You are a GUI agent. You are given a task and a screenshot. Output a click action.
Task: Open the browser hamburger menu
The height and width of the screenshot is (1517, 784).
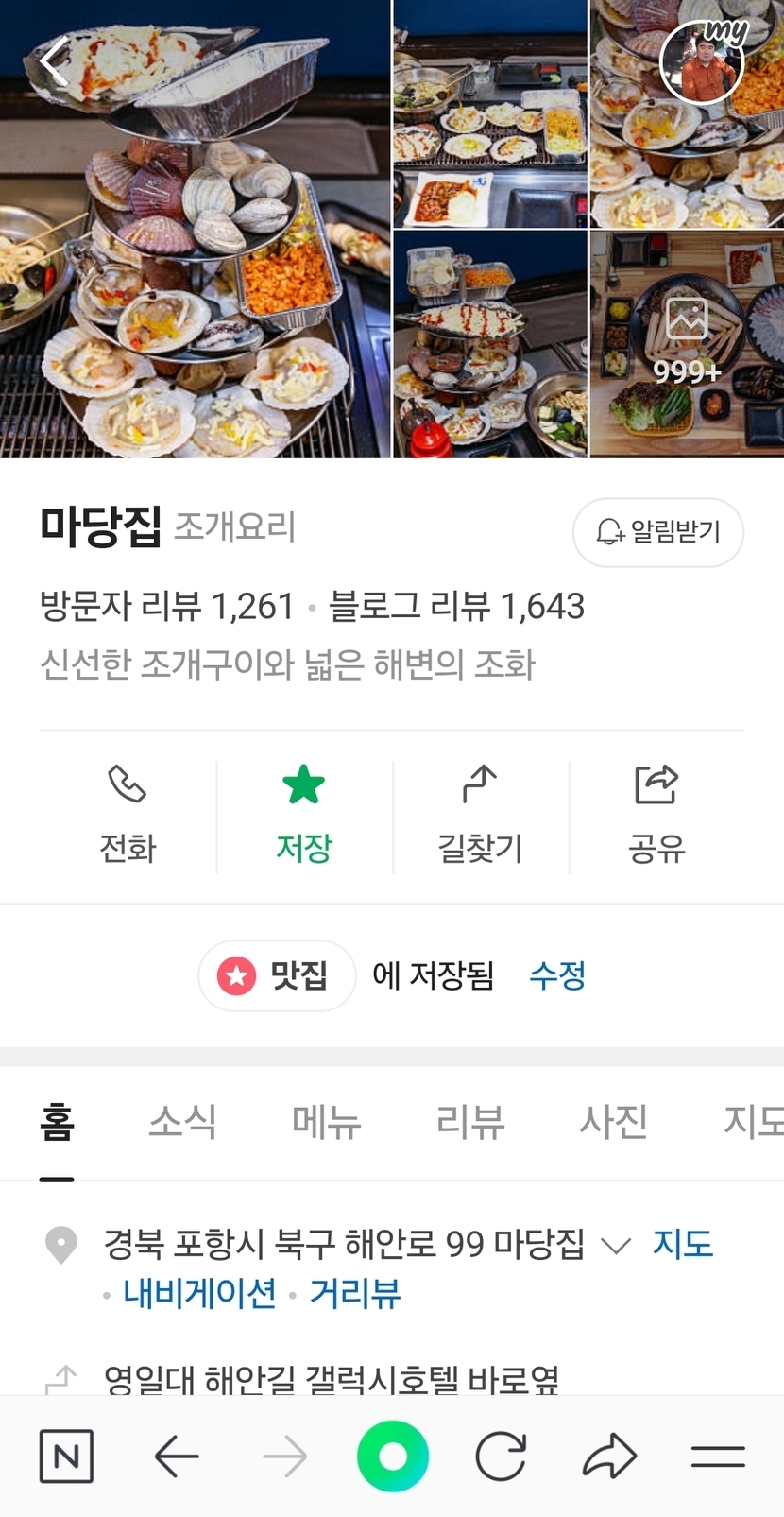point(718,1457)
